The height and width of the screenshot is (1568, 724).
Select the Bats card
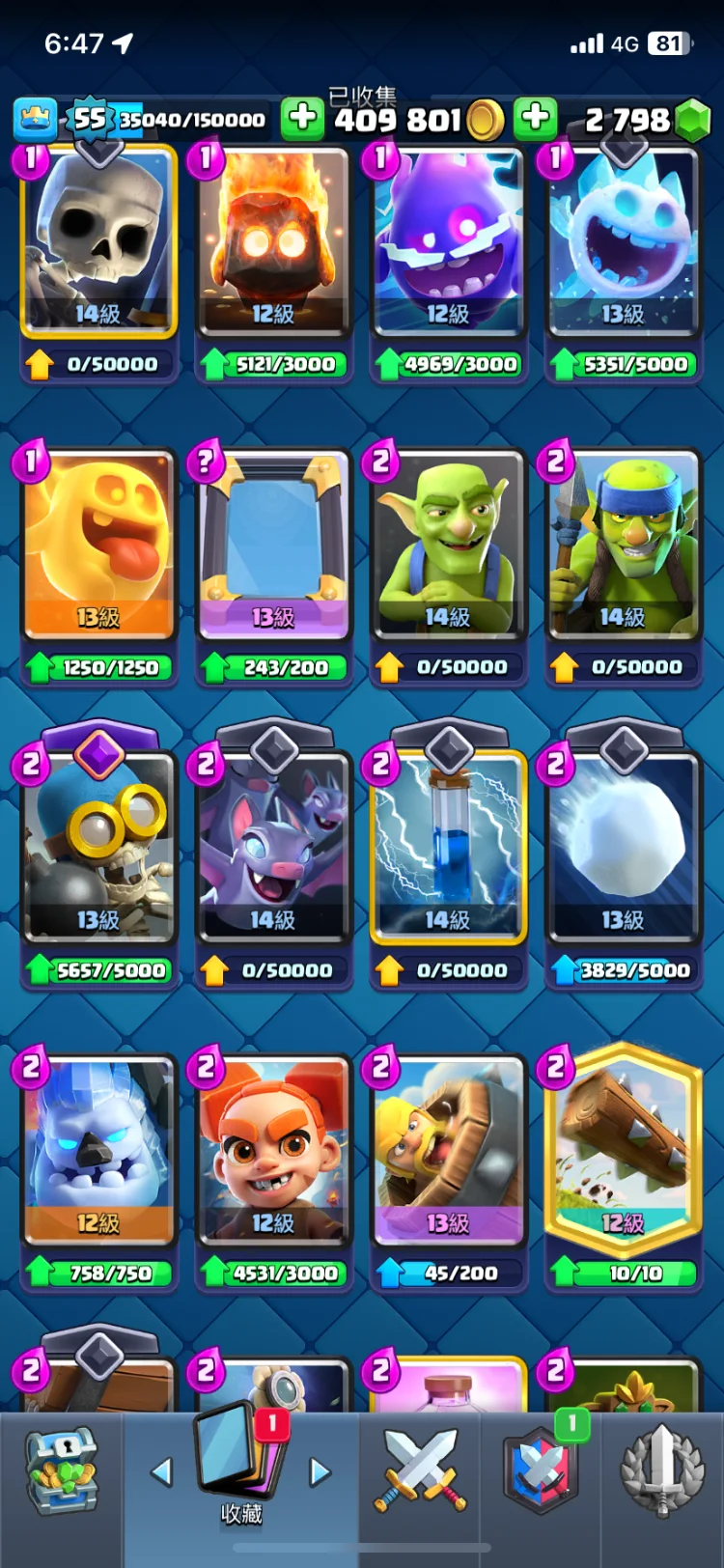pyautogui.click(x=273, y=850)
